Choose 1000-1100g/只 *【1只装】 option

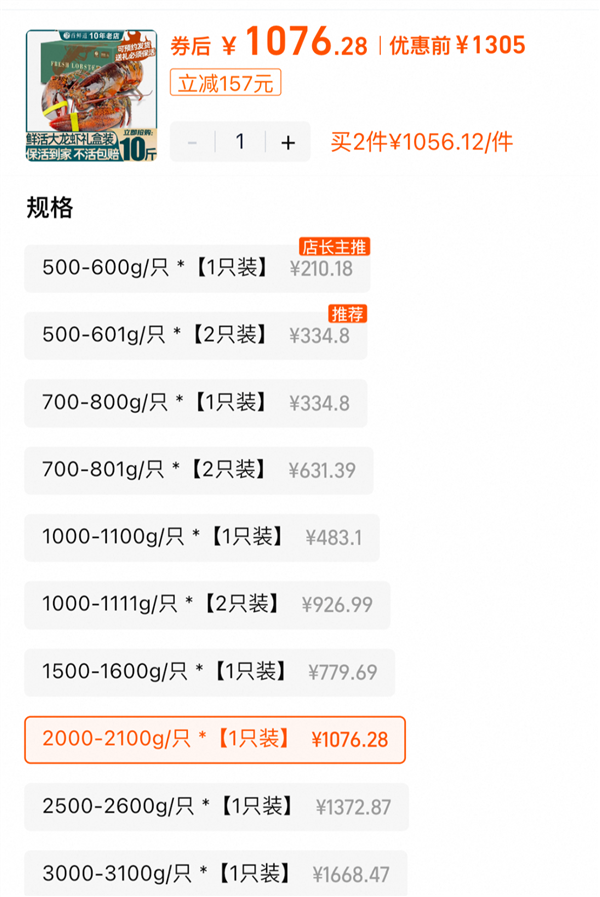point(201,537)
